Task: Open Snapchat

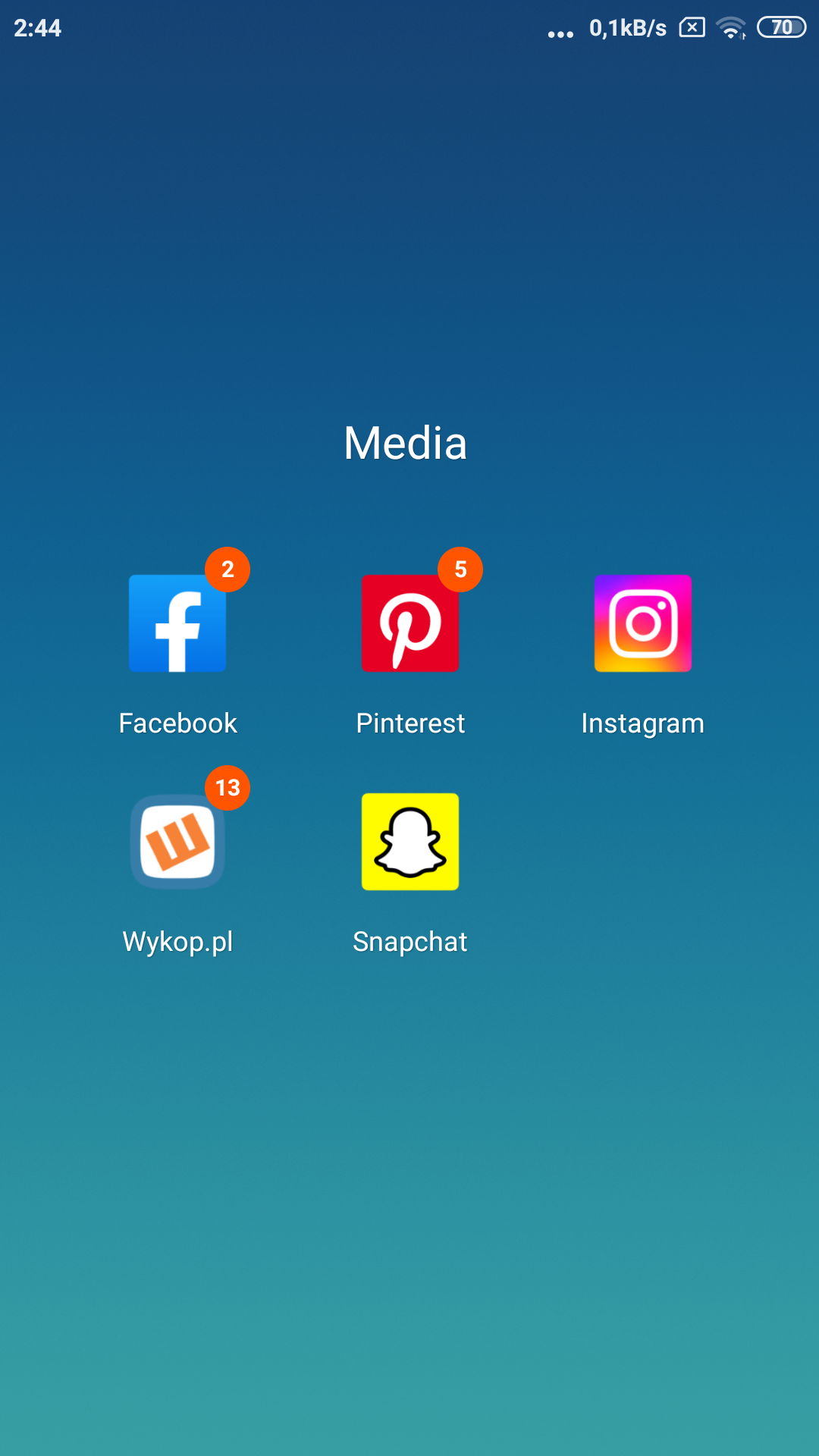Action: [409, 842]
